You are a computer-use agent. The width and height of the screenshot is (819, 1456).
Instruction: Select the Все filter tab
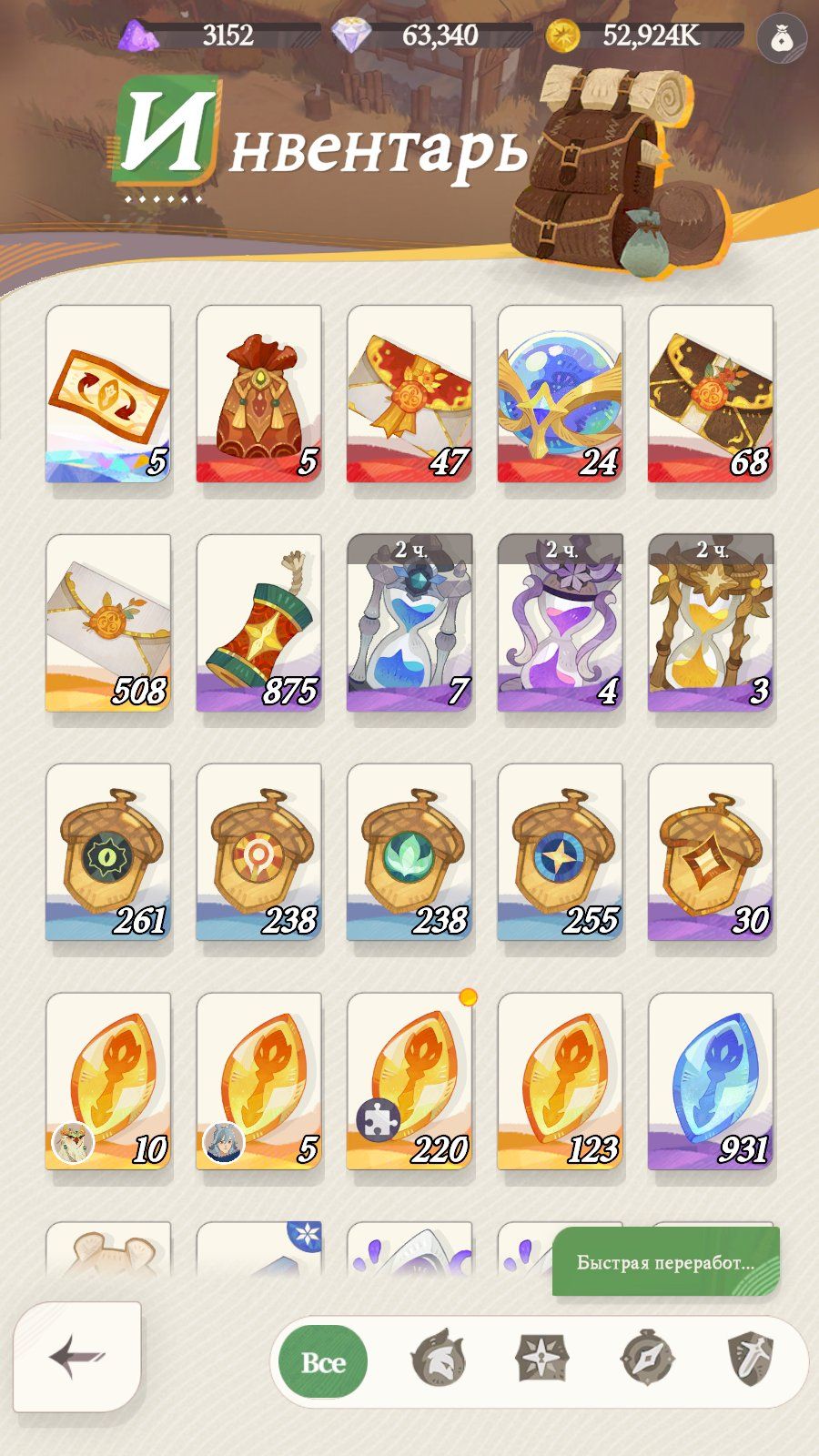click(x=323, y=1361)
